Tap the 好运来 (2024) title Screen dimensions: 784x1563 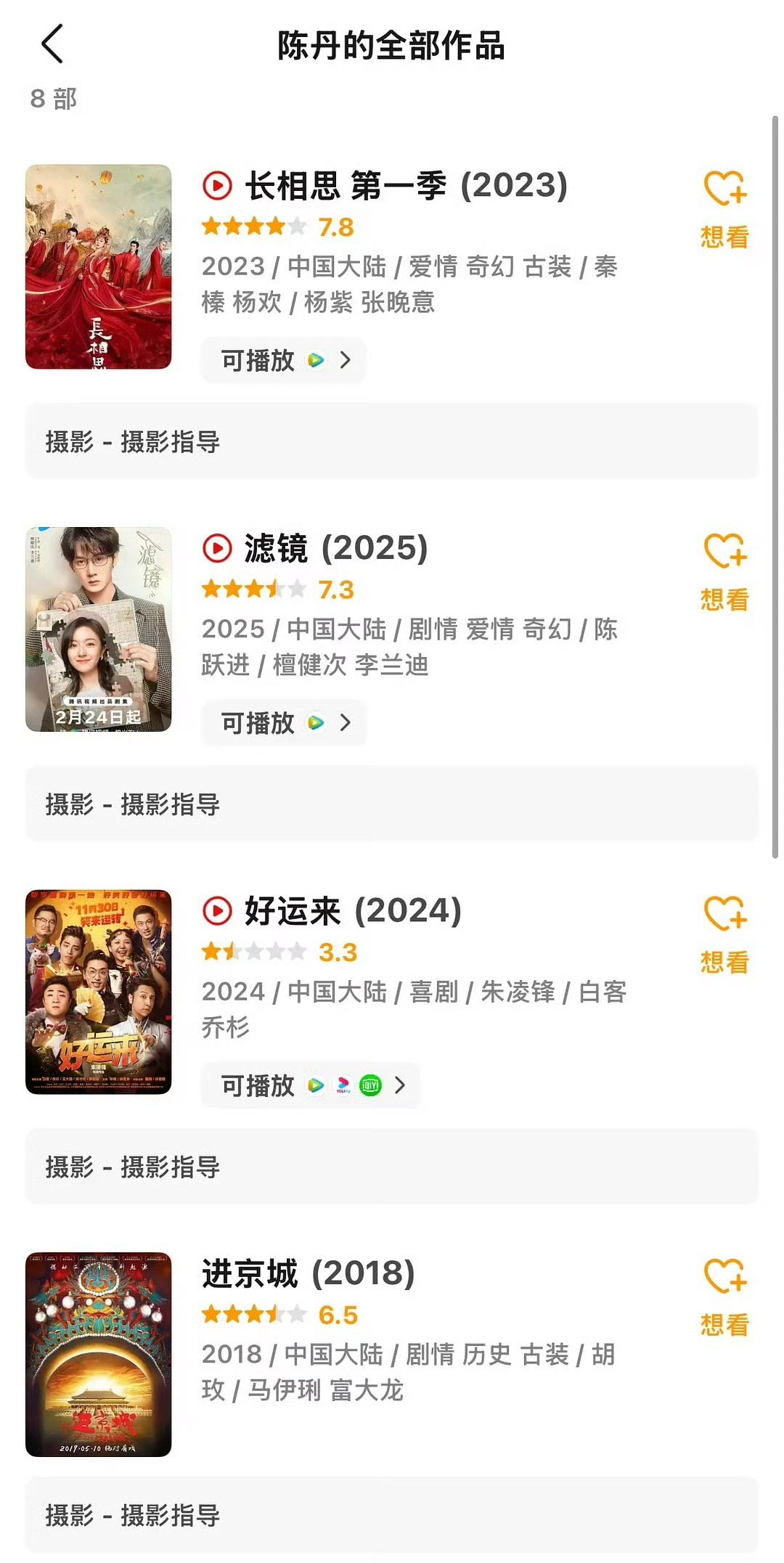pos(352,910)
